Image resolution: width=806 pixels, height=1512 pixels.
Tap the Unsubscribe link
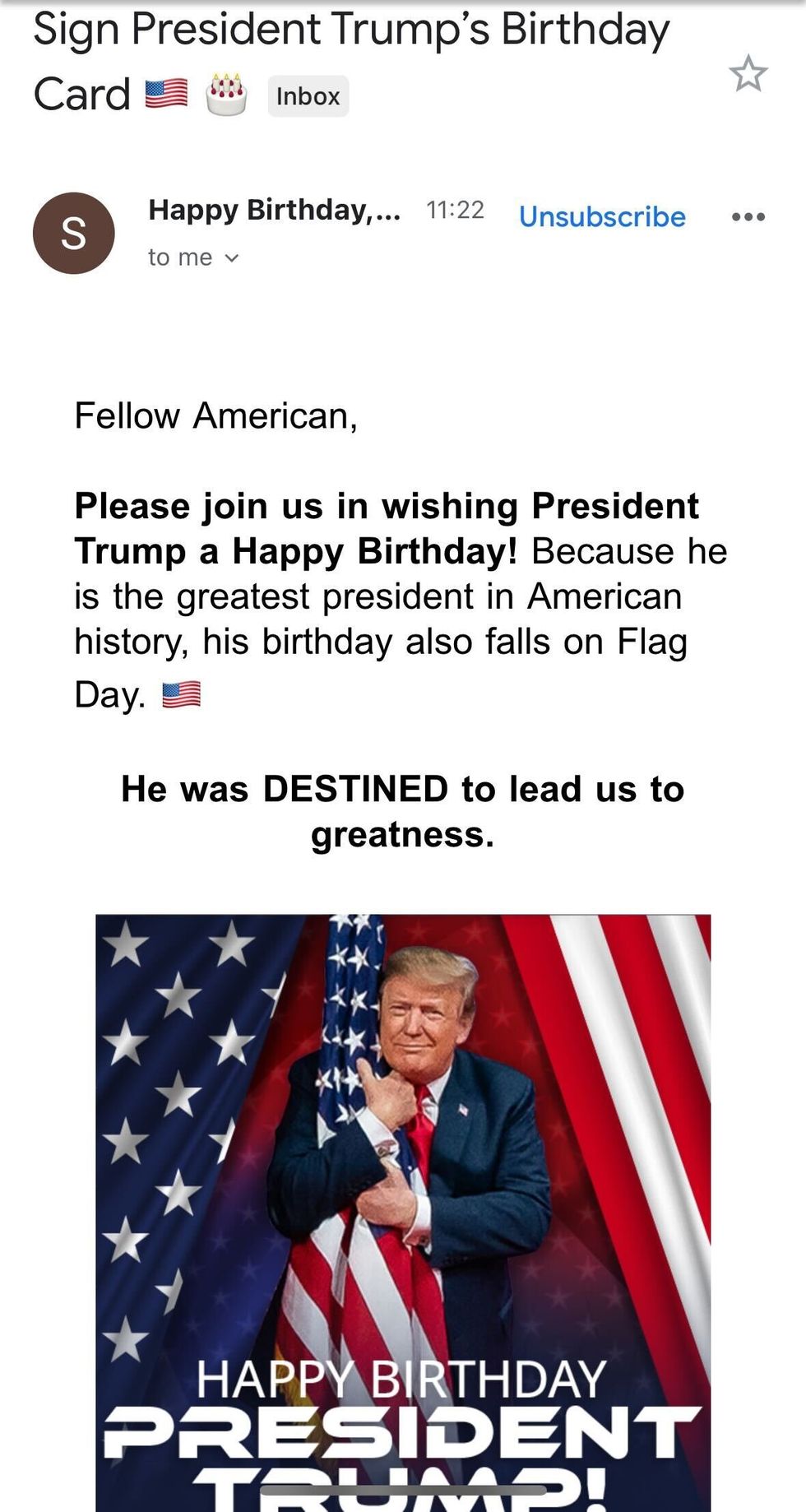point(602,216)
